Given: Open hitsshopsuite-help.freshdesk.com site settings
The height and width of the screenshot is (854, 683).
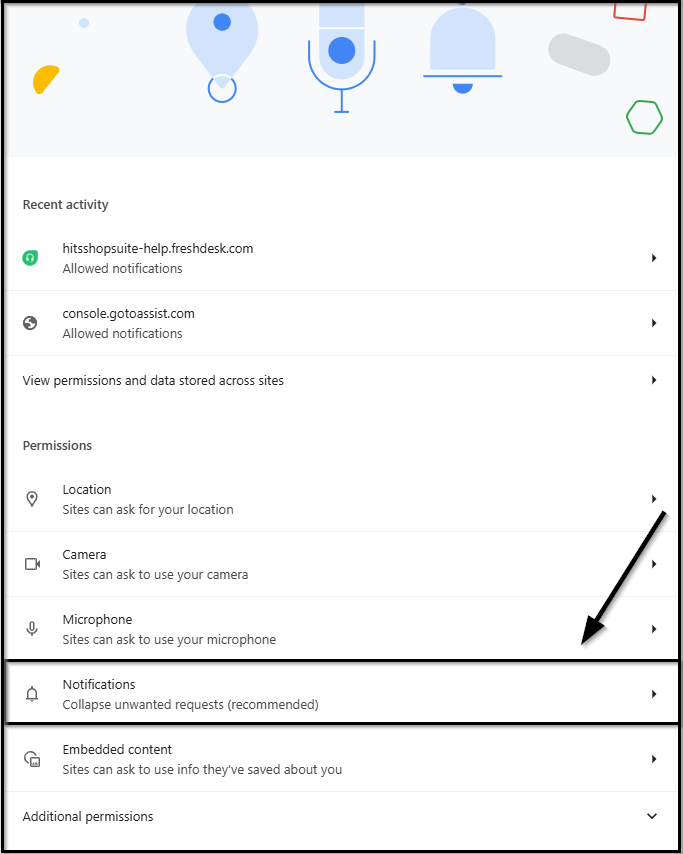Looking at the screenshot, I should coord(340,258).
